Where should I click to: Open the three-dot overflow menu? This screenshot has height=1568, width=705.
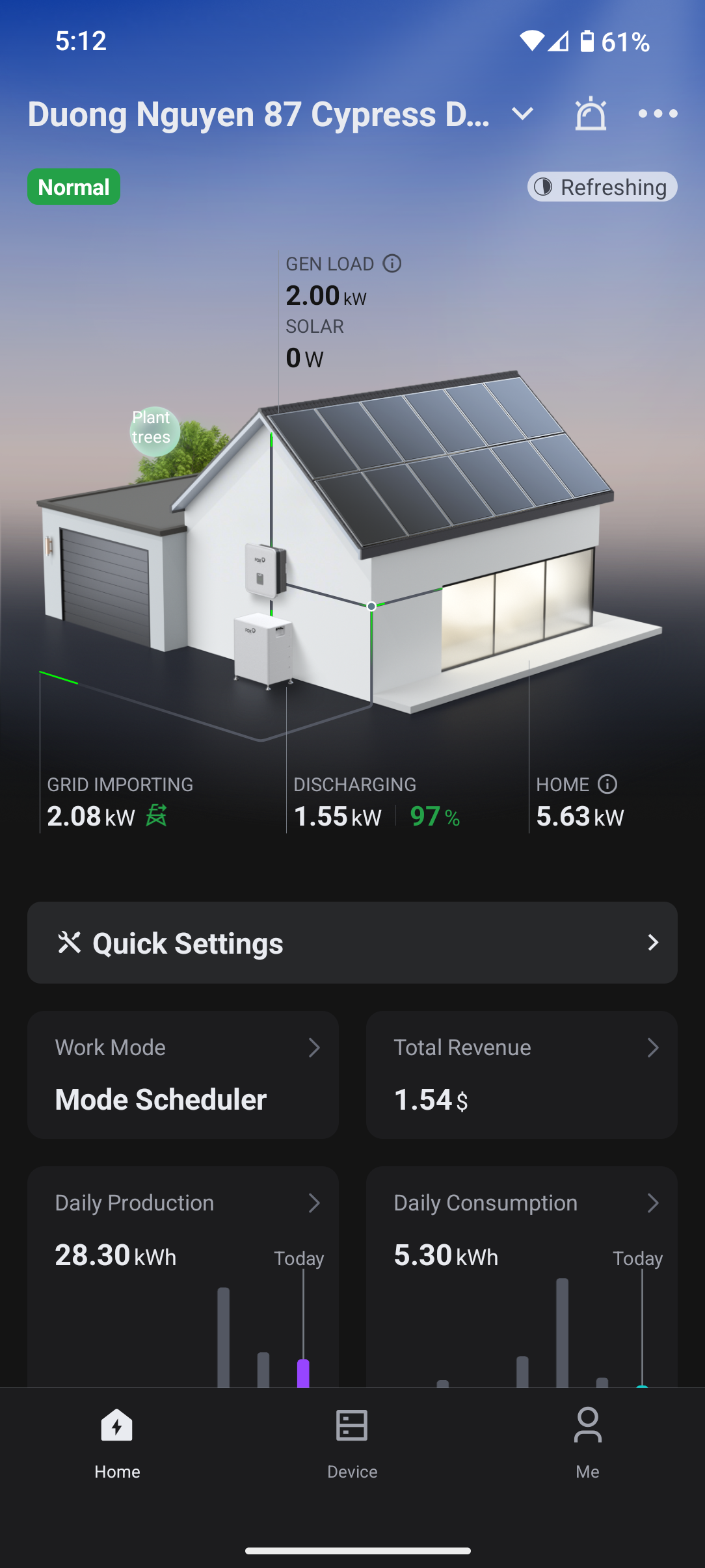coord(658,114)
